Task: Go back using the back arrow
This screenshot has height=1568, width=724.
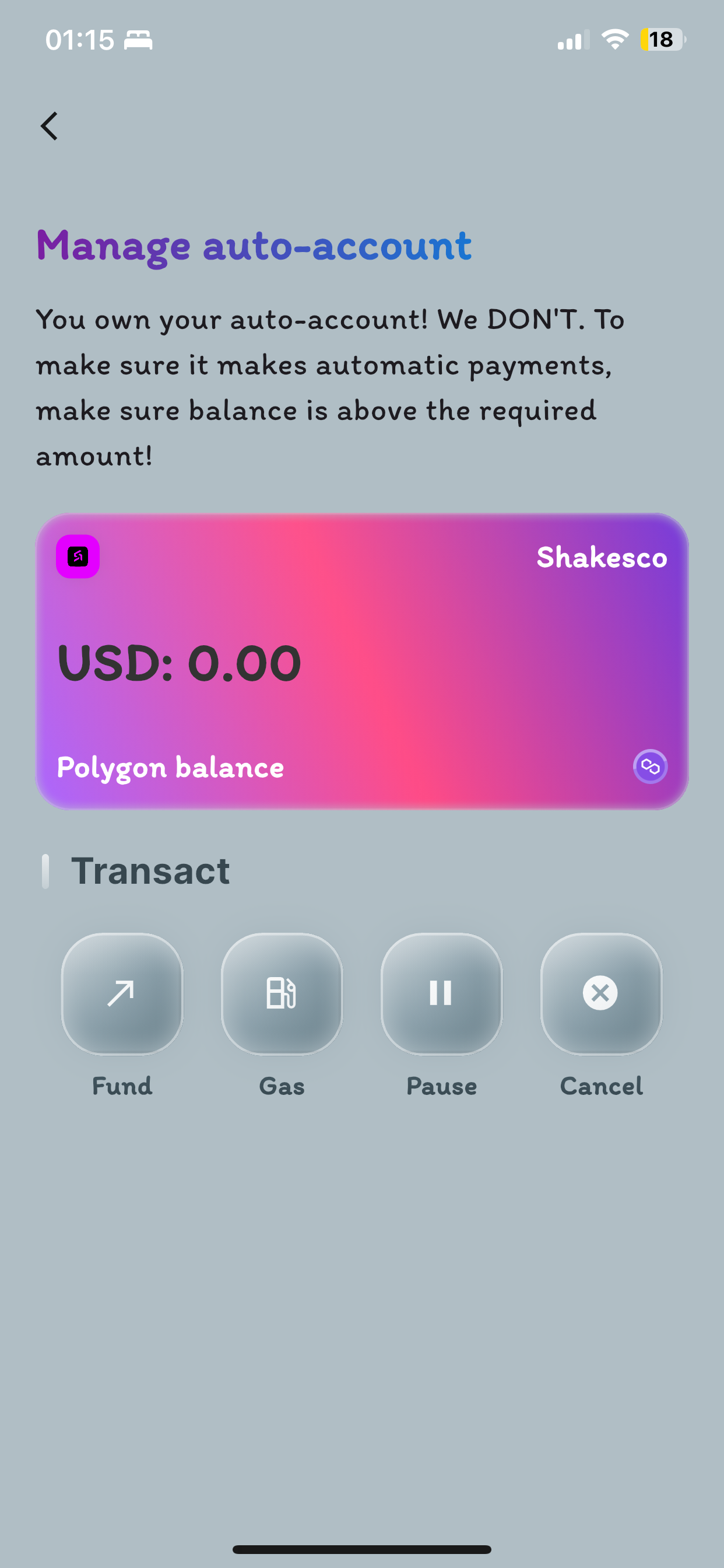Action: tap(50, 126)
